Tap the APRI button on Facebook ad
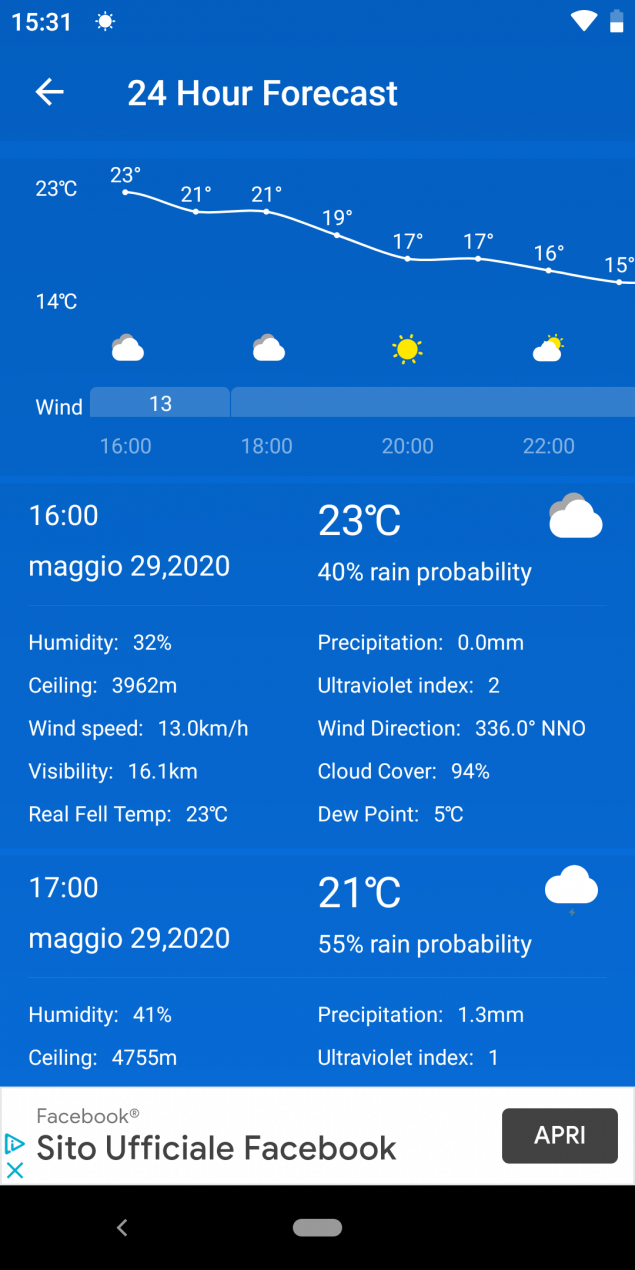 pos(559,1135)
